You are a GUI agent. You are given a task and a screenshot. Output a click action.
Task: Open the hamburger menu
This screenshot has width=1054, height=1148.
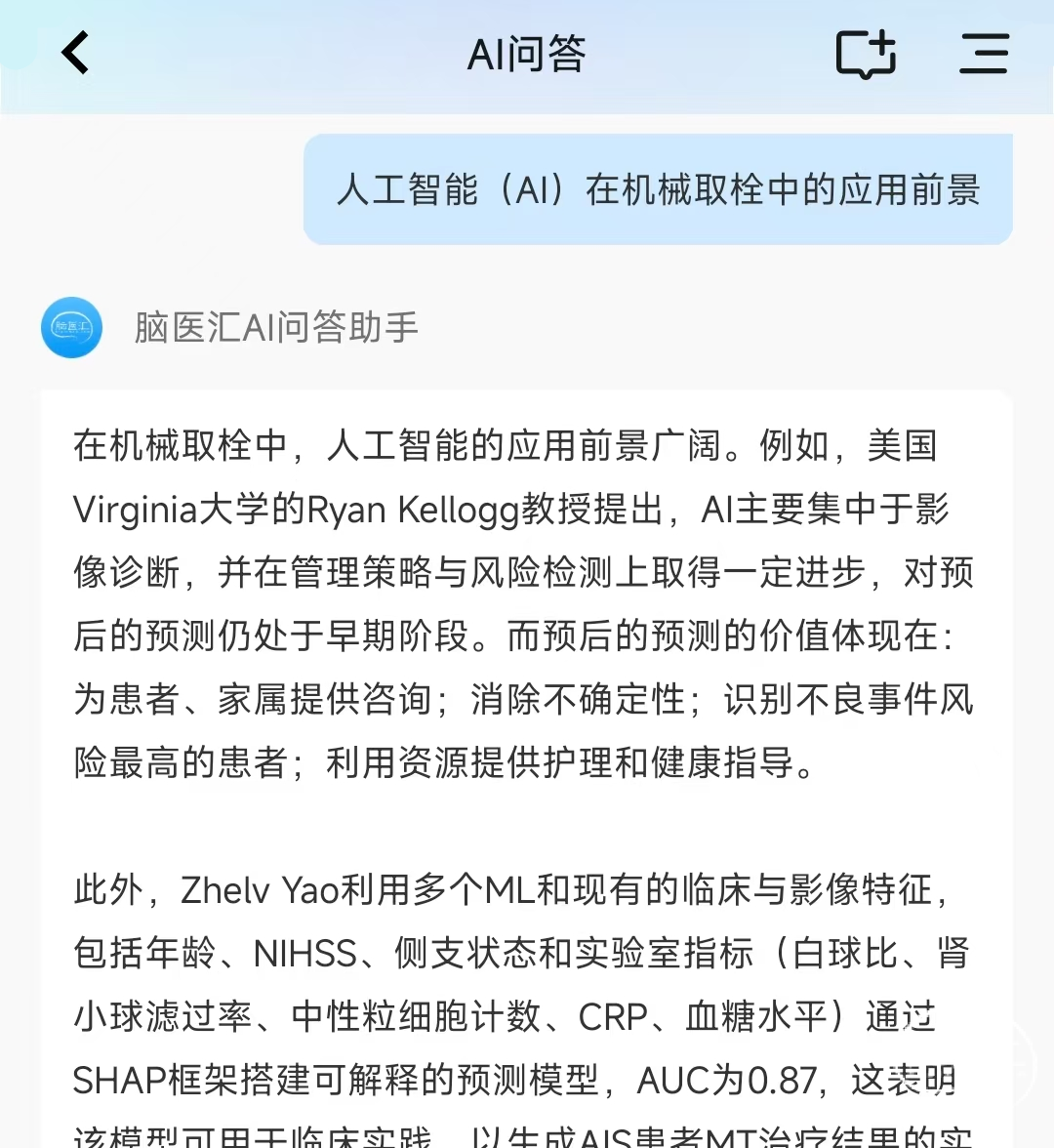coord(983,54)
